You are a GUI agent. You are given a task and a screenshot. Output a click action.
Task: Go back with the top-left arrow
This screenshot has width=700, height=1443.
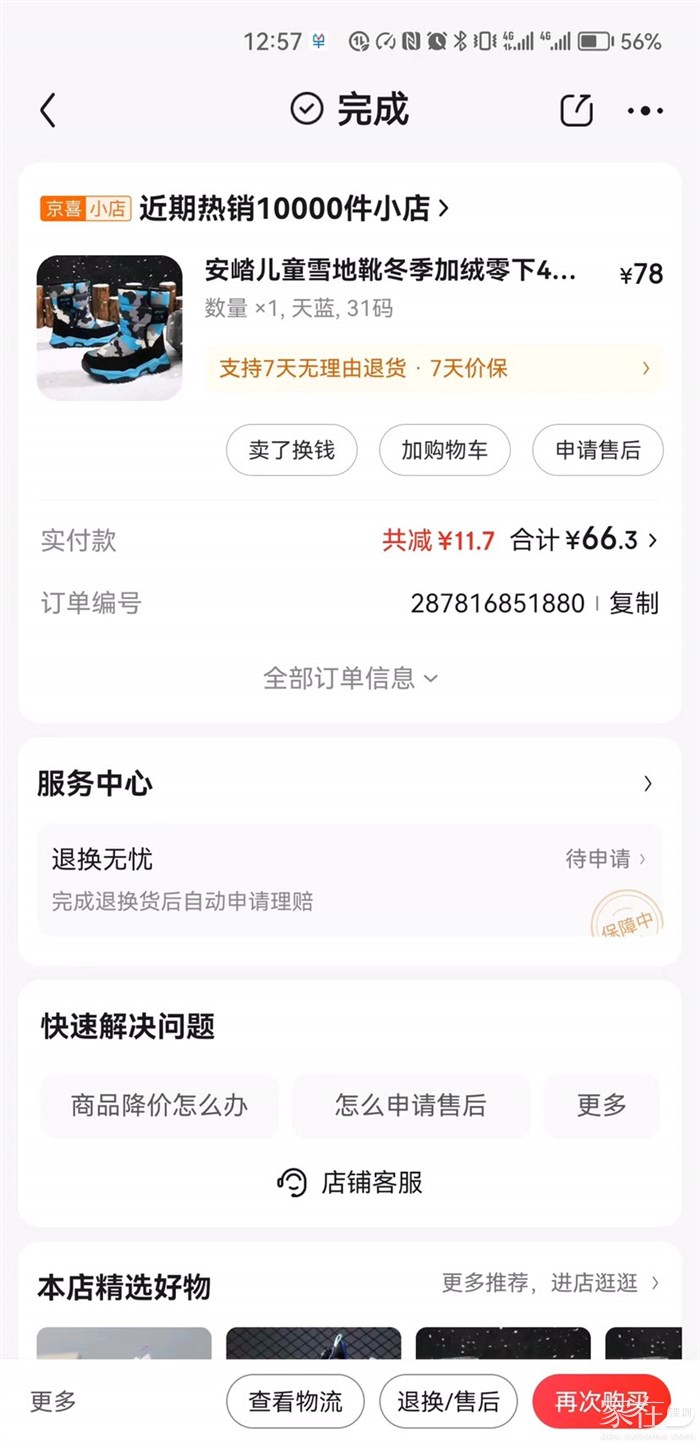48,110
